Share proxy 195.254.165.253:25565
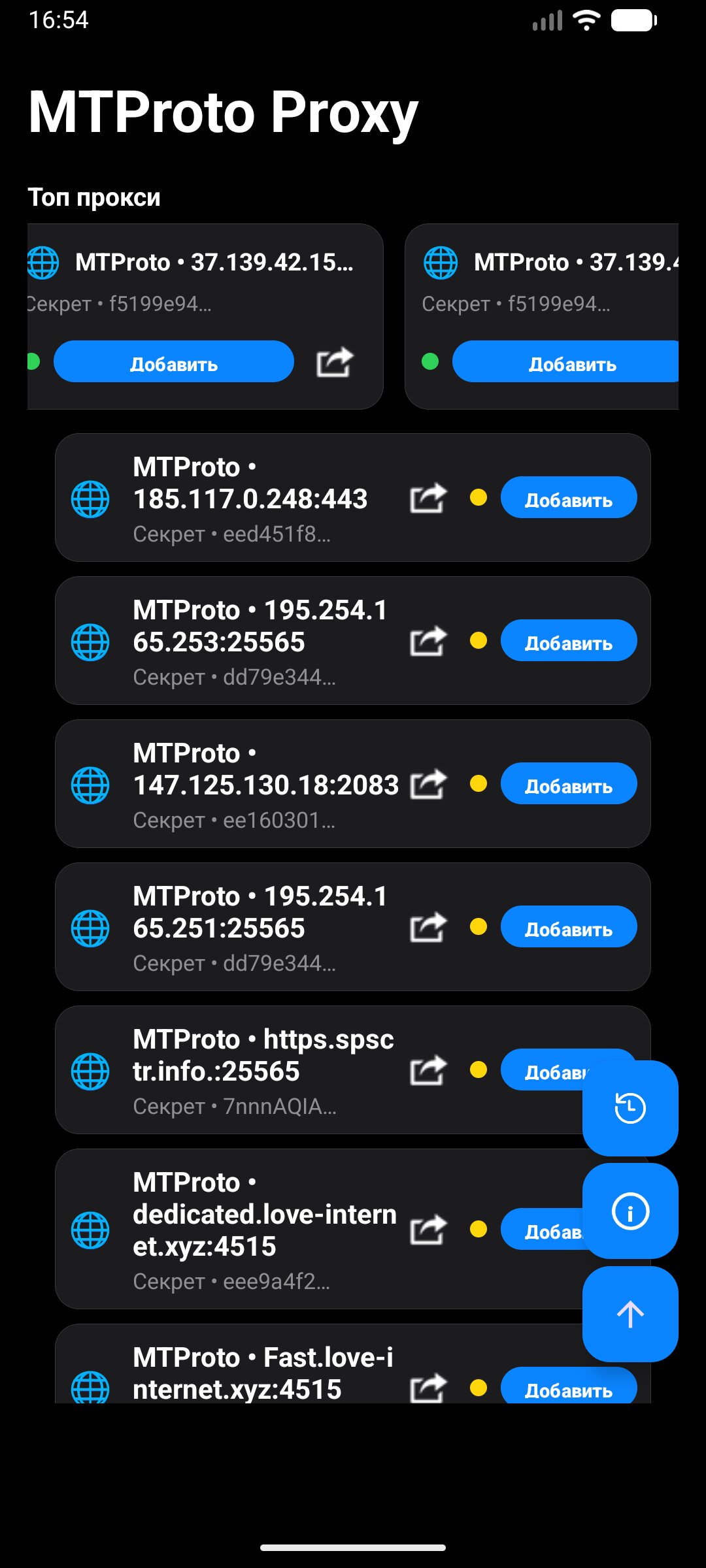 pyautogui.click(x=428, y=641)
